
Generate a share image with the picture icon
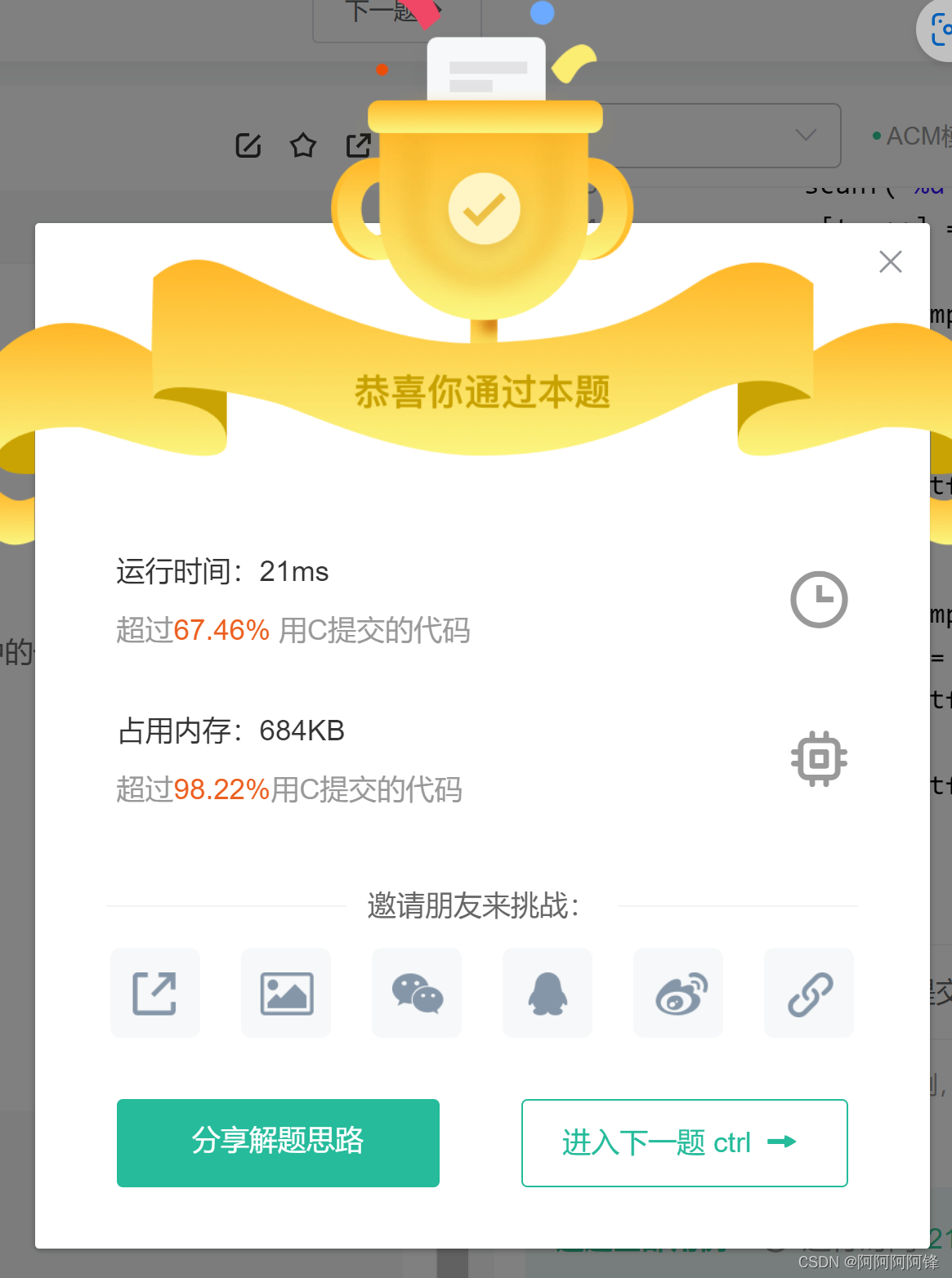pyautogui.click(x=285, y=993)
